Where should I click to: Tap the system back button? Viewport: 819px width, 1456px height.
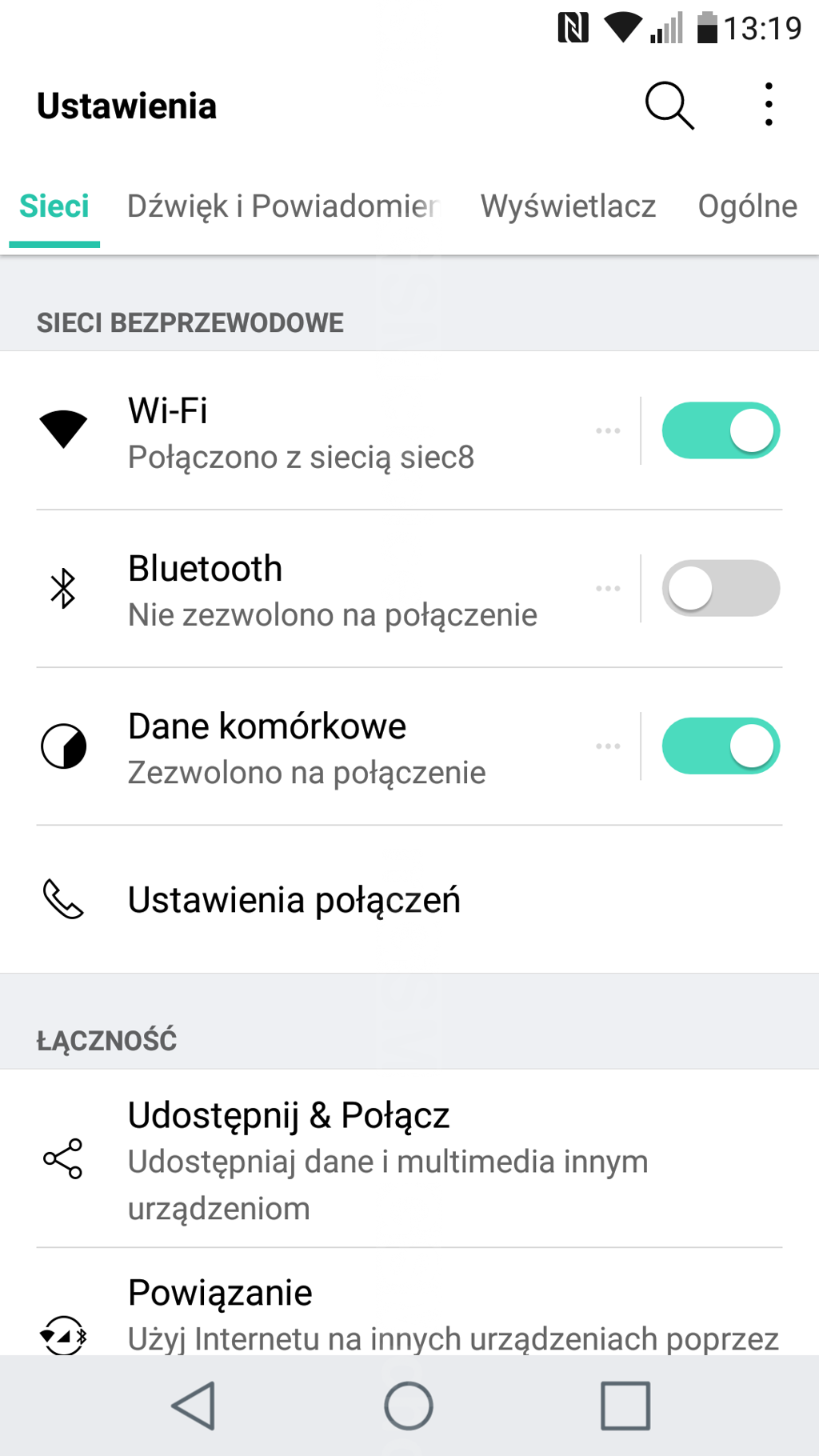194,1406
